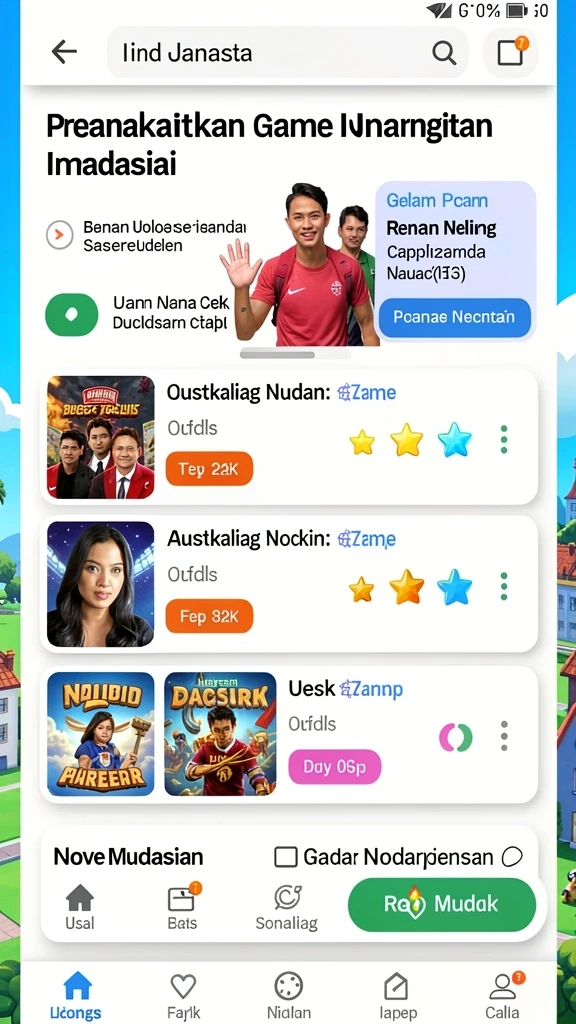Tap the search magnifier icon
576x1024 pixels.
click(x=444, y=53)
